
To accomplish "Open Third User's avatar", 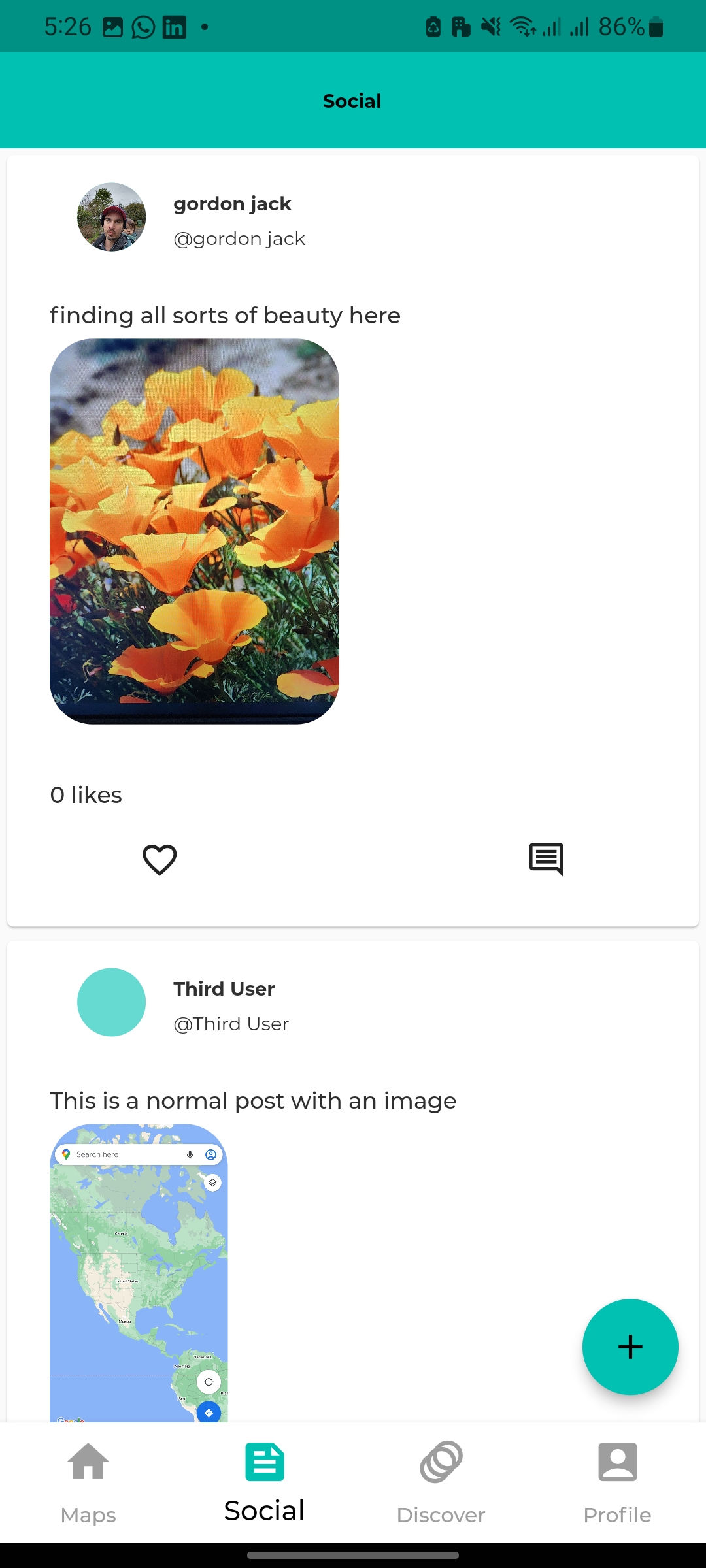I will pos(111,1002).
